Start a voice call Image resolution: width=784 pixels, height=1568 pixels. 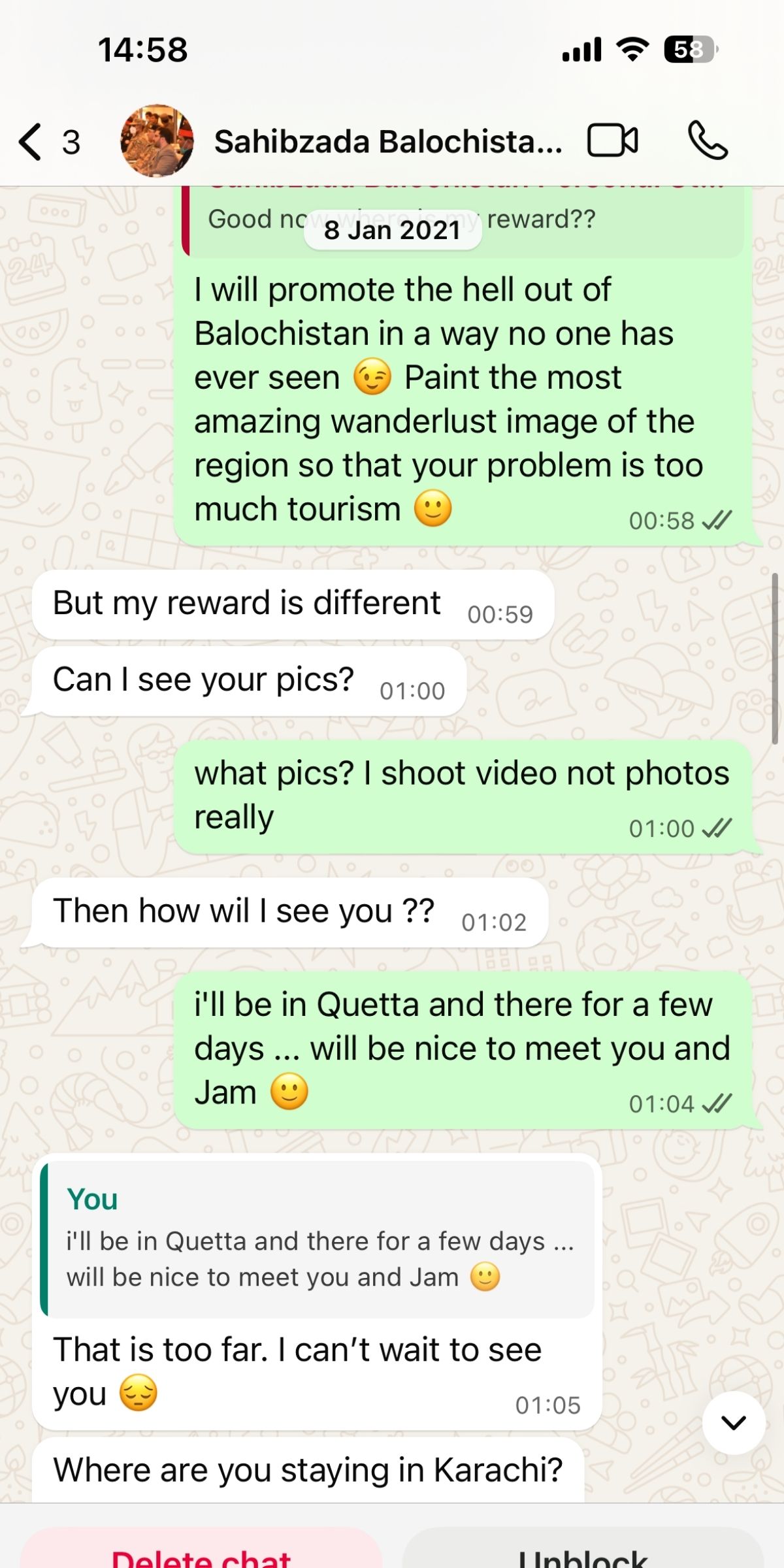tap(707, 140)
